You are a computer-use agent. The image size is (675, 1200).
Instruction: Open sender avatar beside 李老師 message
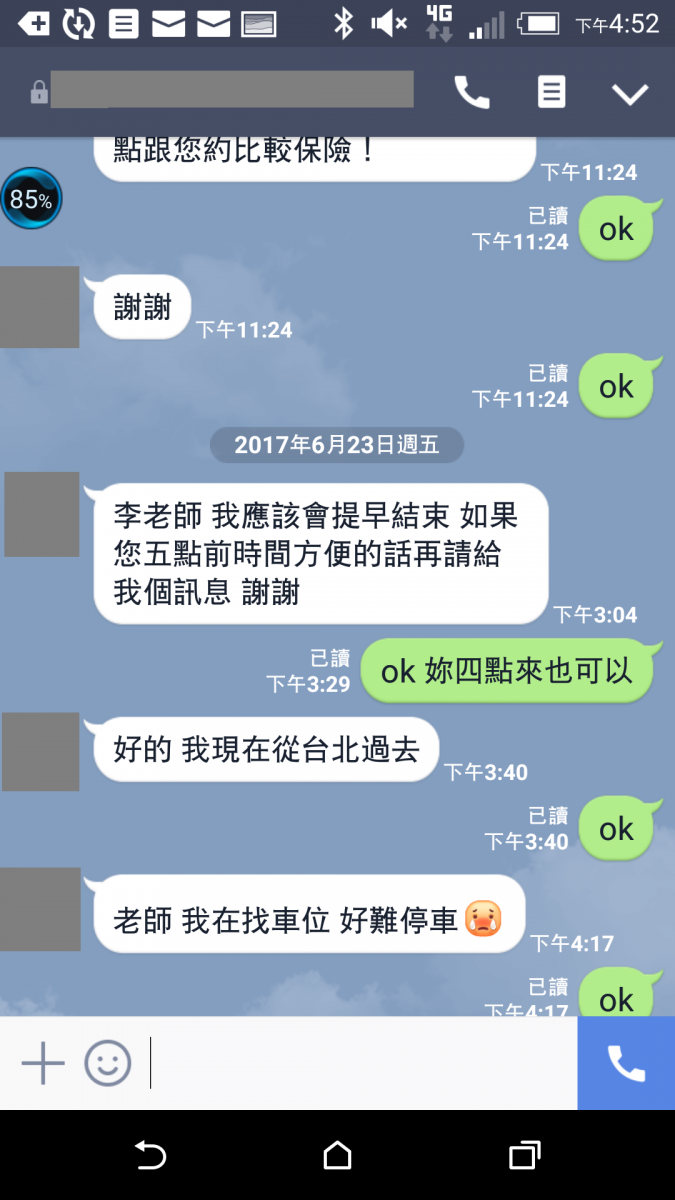point(42,514)
